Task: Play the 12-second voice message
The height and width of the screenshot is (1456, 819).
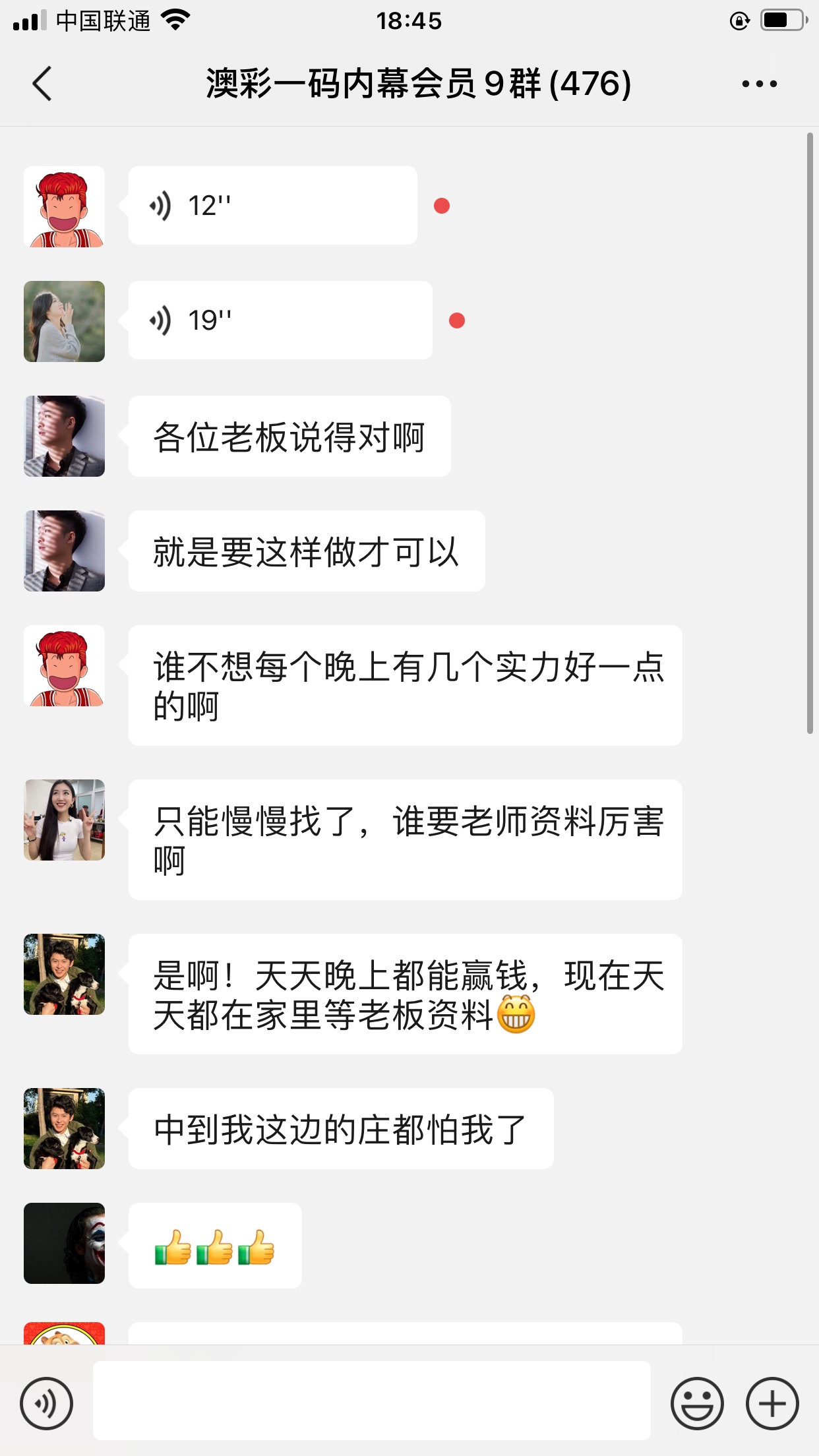Action: pos(272,206)
